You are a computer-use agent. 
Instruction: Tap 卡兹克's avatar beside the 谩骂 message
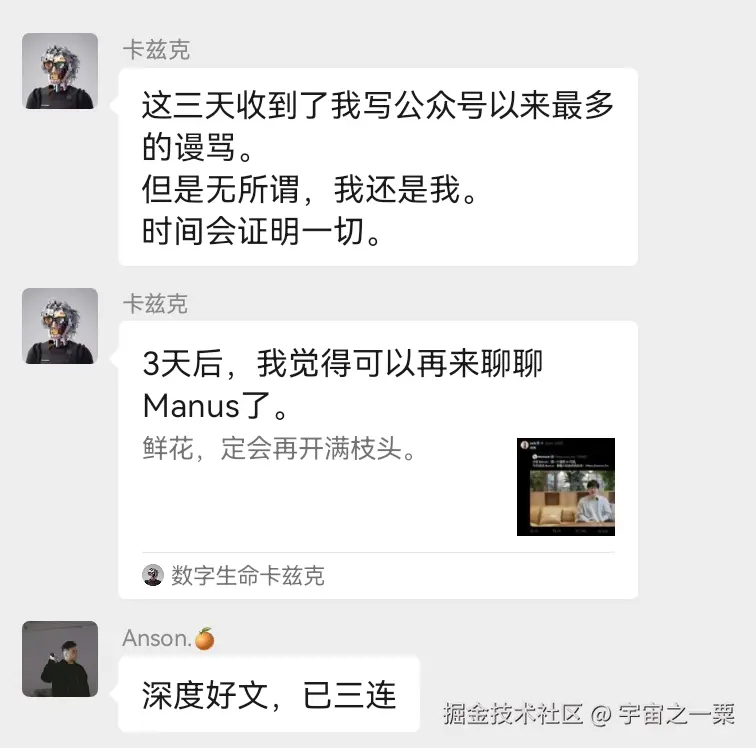60,71
